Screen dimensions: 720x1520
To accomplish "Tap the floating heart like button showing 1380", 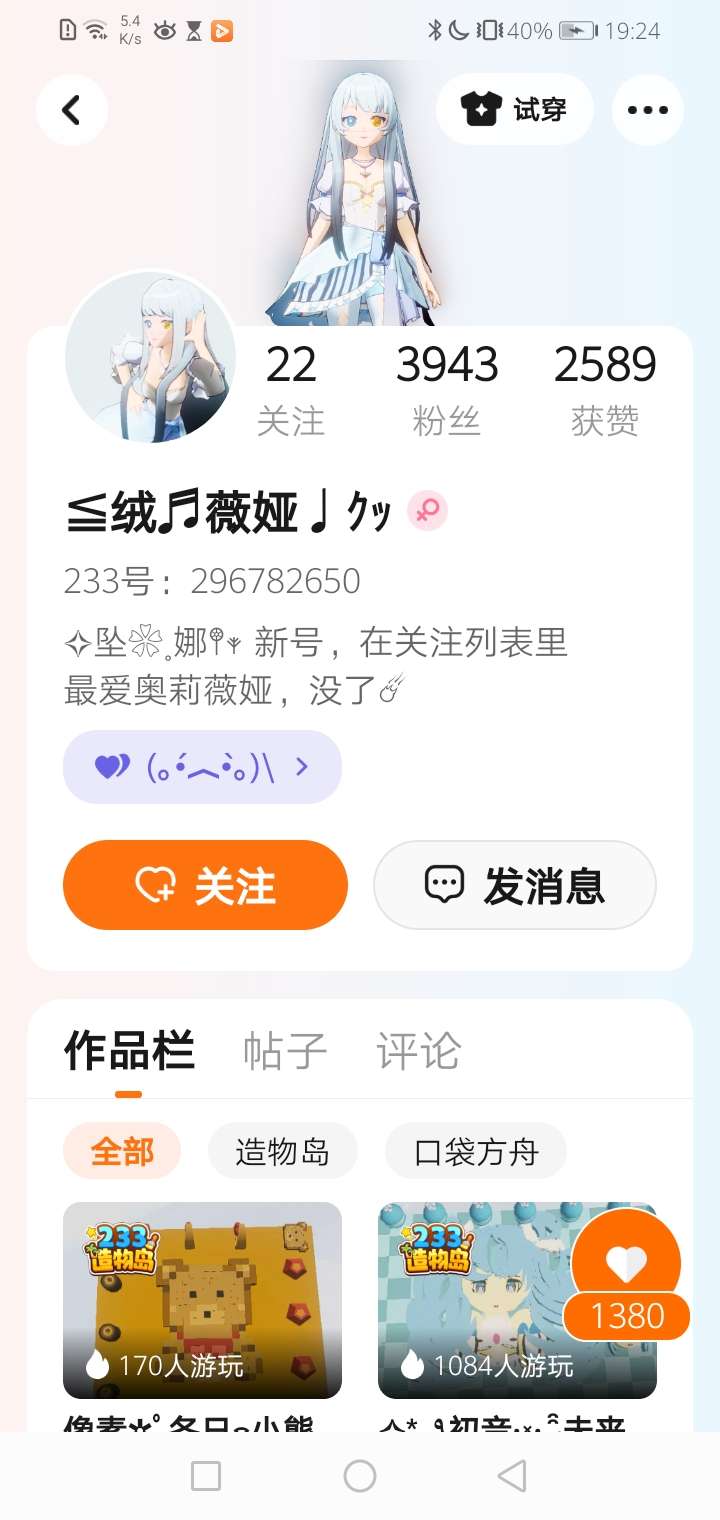I will [x=626, y=1275].
